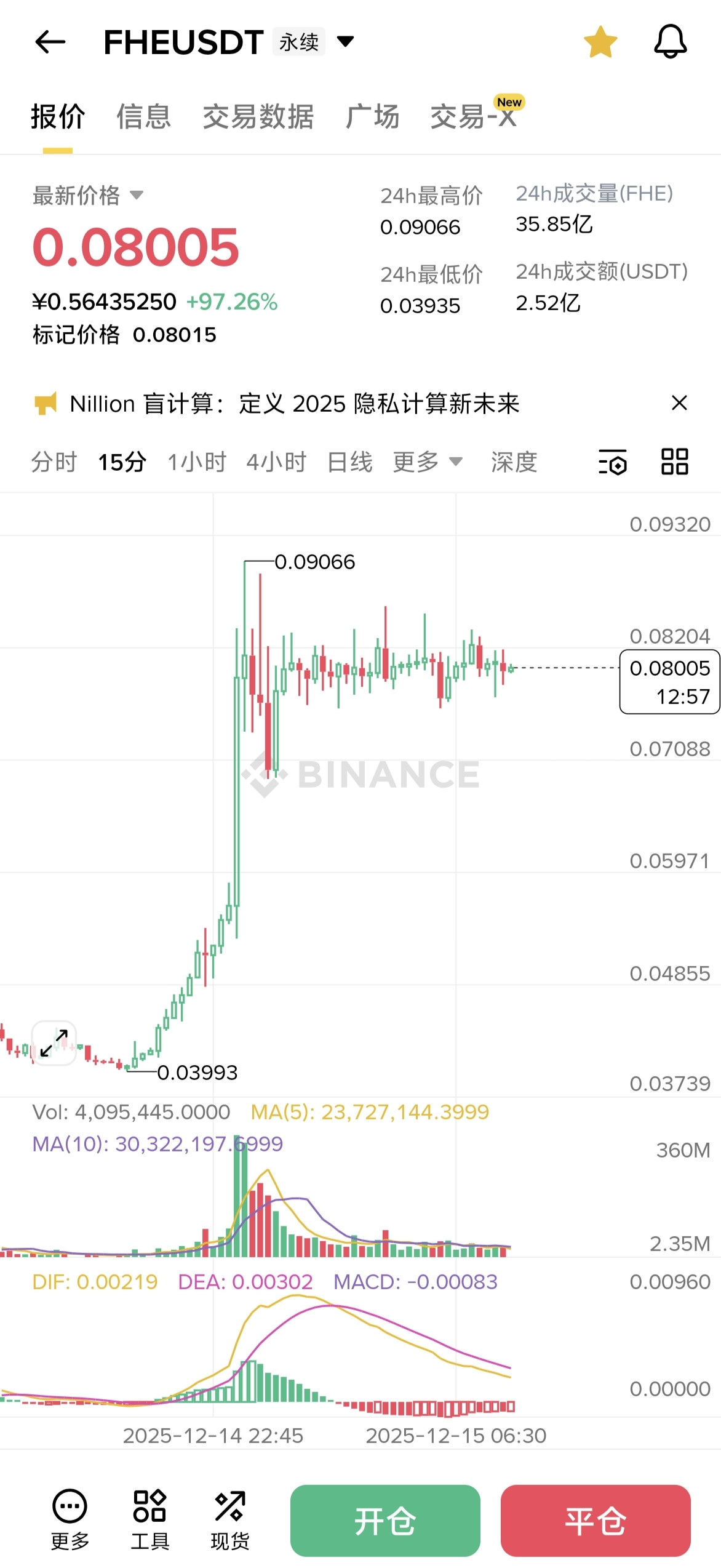Select the 1小时 chart interval
This screenshot has height=1568, width=721.
(197, 462)
